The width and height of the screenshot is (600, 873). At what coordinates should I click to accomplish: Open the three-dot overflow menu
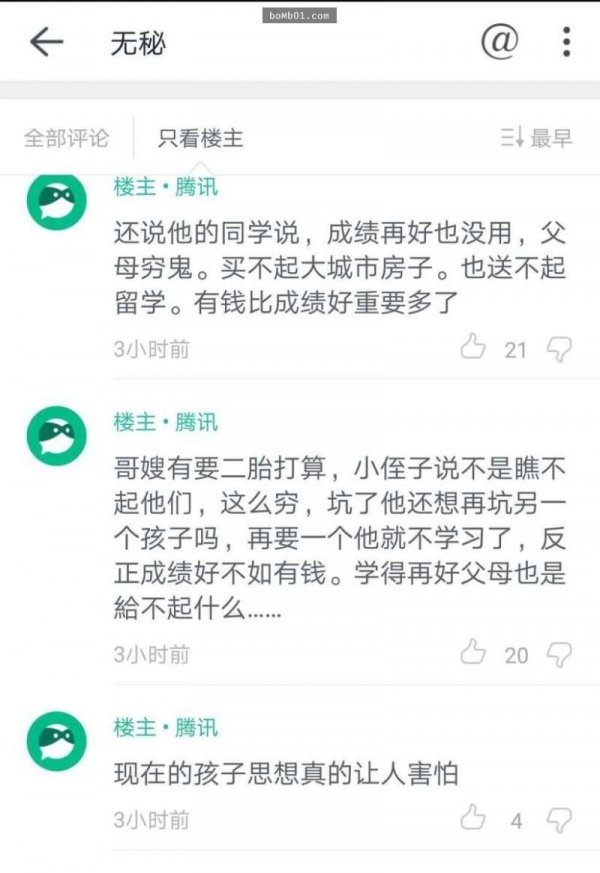(566, 42)
